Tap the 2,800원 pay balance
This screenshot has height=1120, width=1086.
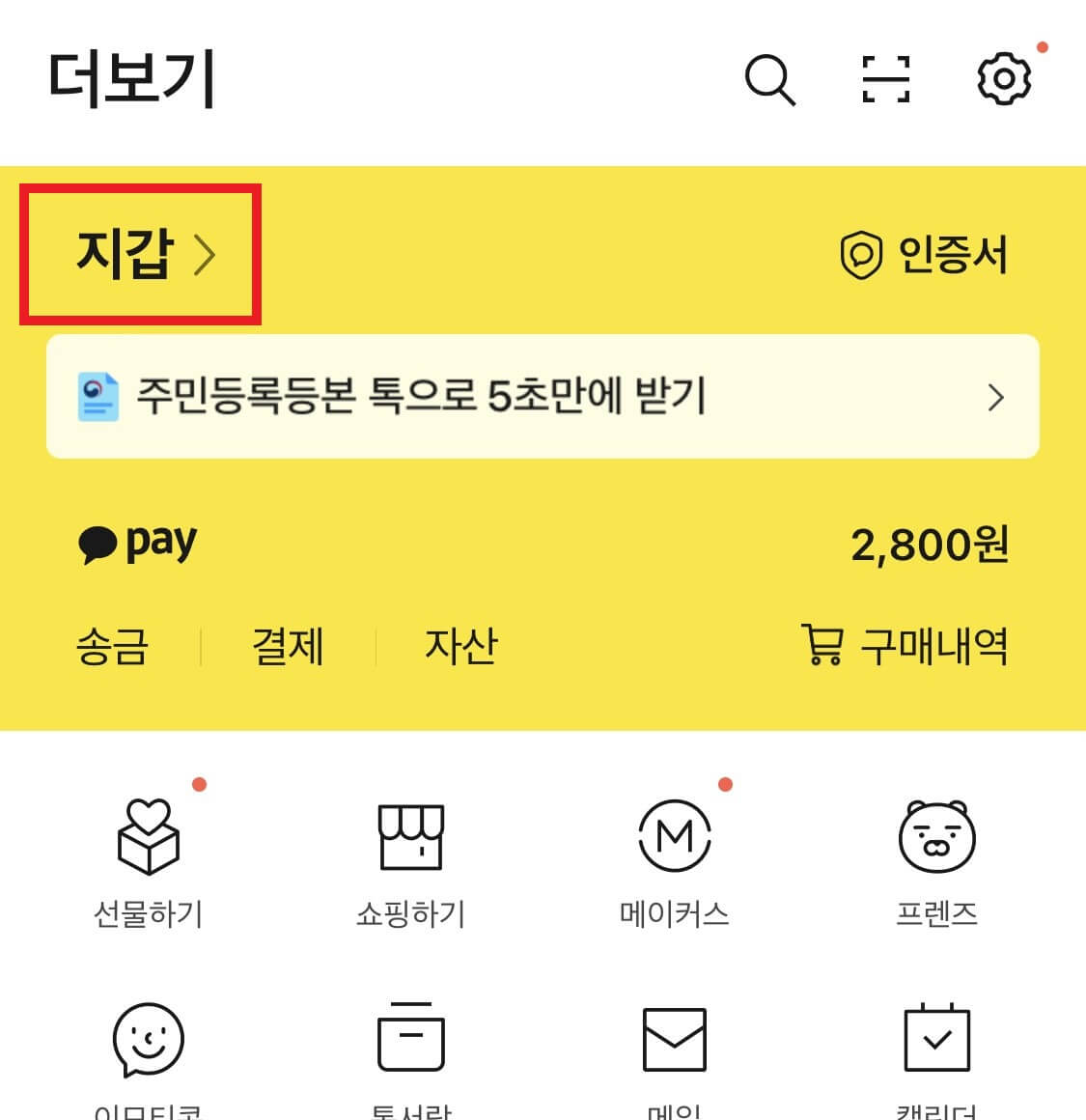click(932, 544)
